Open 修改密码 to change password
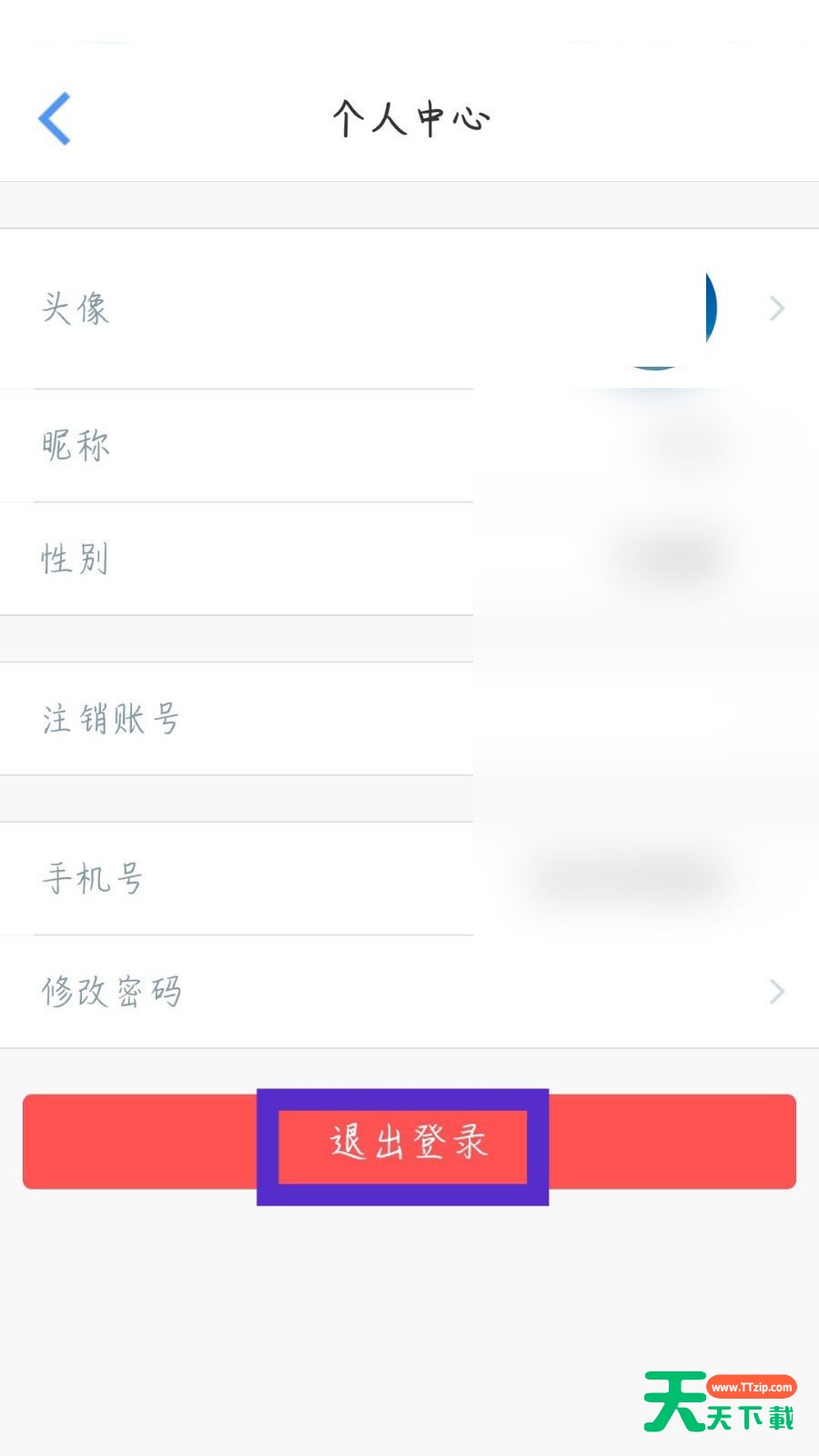Viewport: 819px width, 1456px height. click(x=409, y=991)
